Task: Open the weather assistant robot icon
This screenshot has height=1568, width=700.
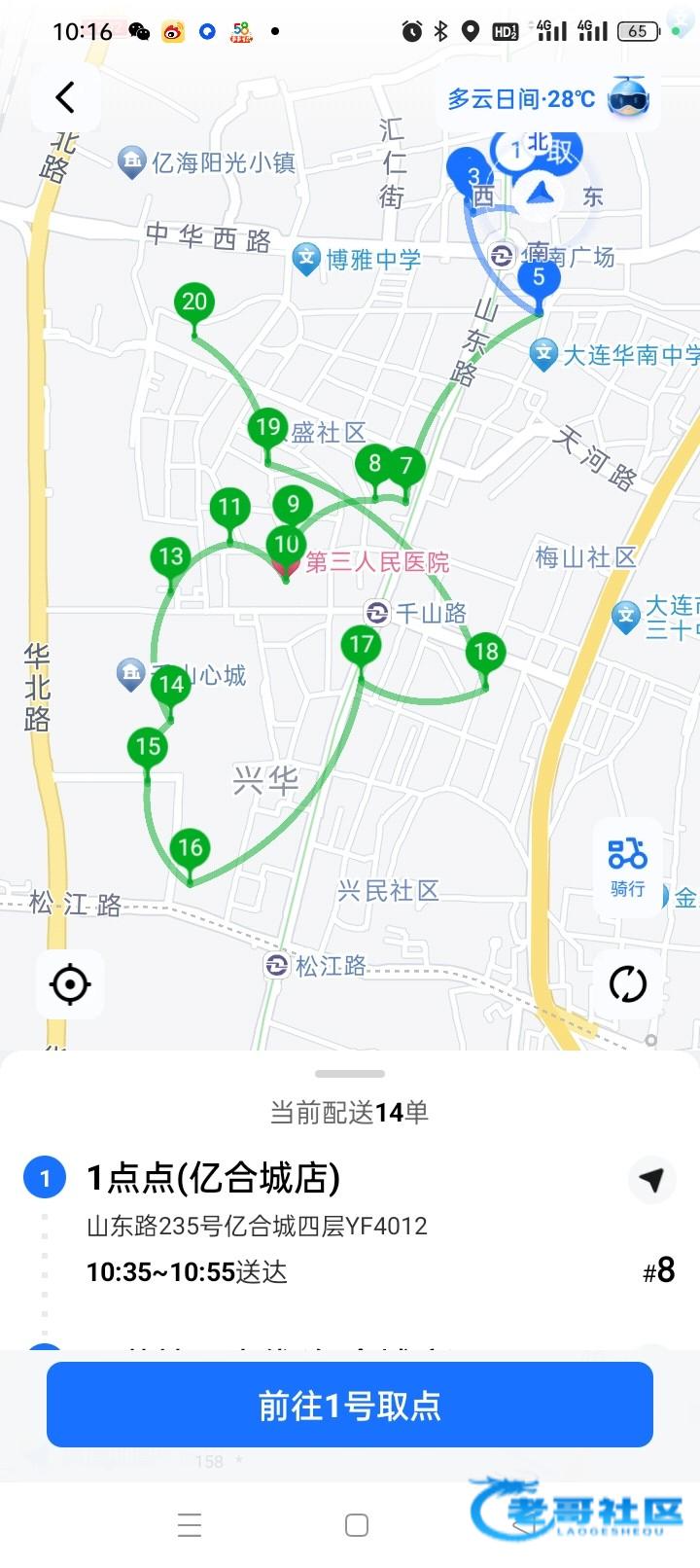Action: 628,97
